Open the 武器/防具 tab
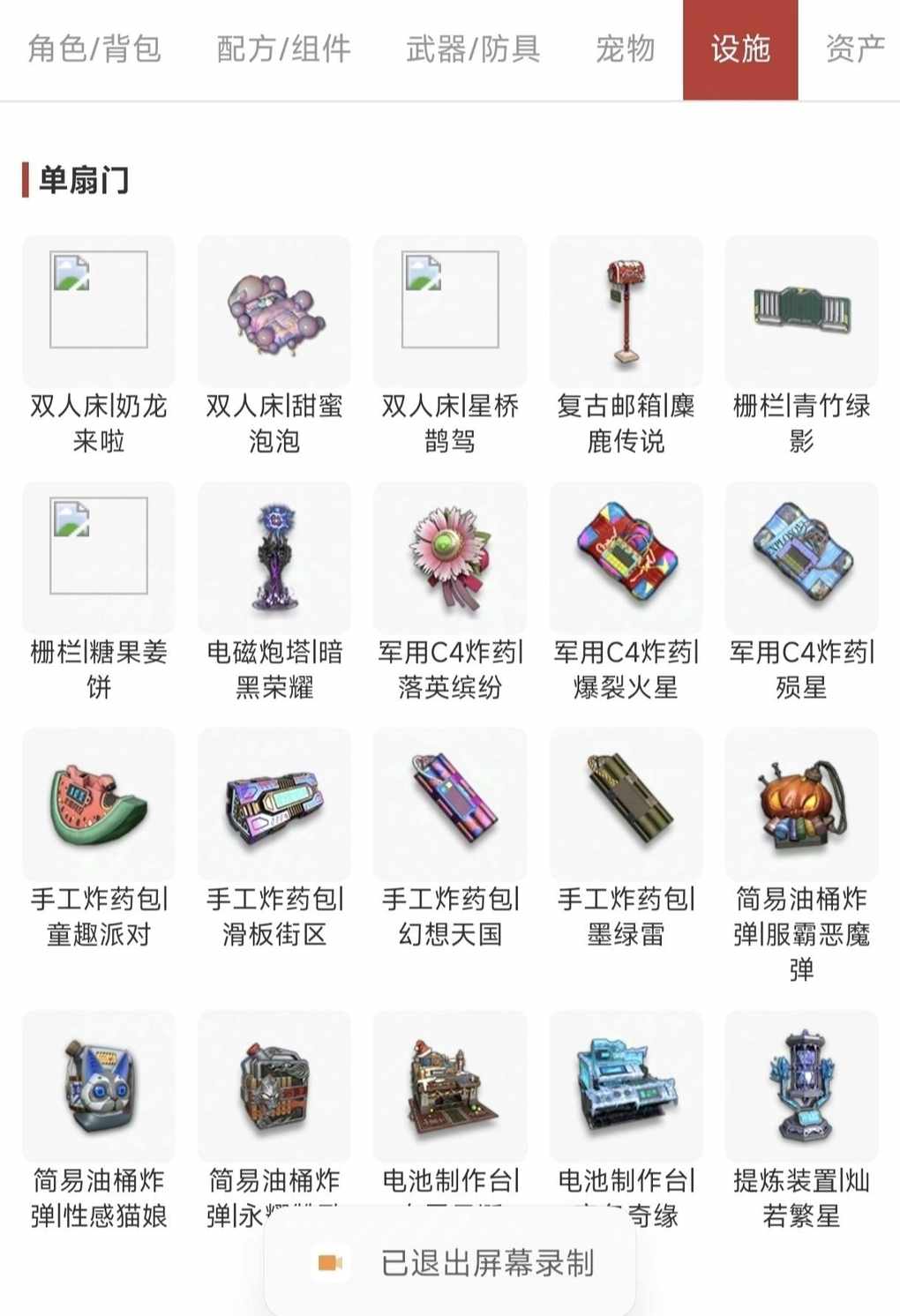900x1316 pixels. point(473,49)
